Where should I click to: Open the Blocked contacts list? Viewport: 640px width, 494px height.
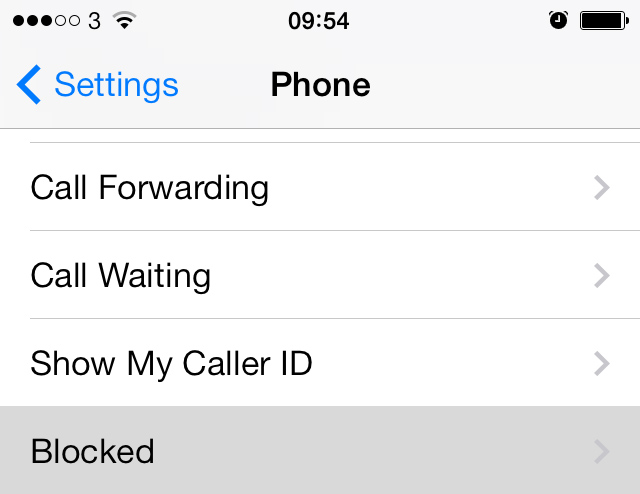[320, 451]
